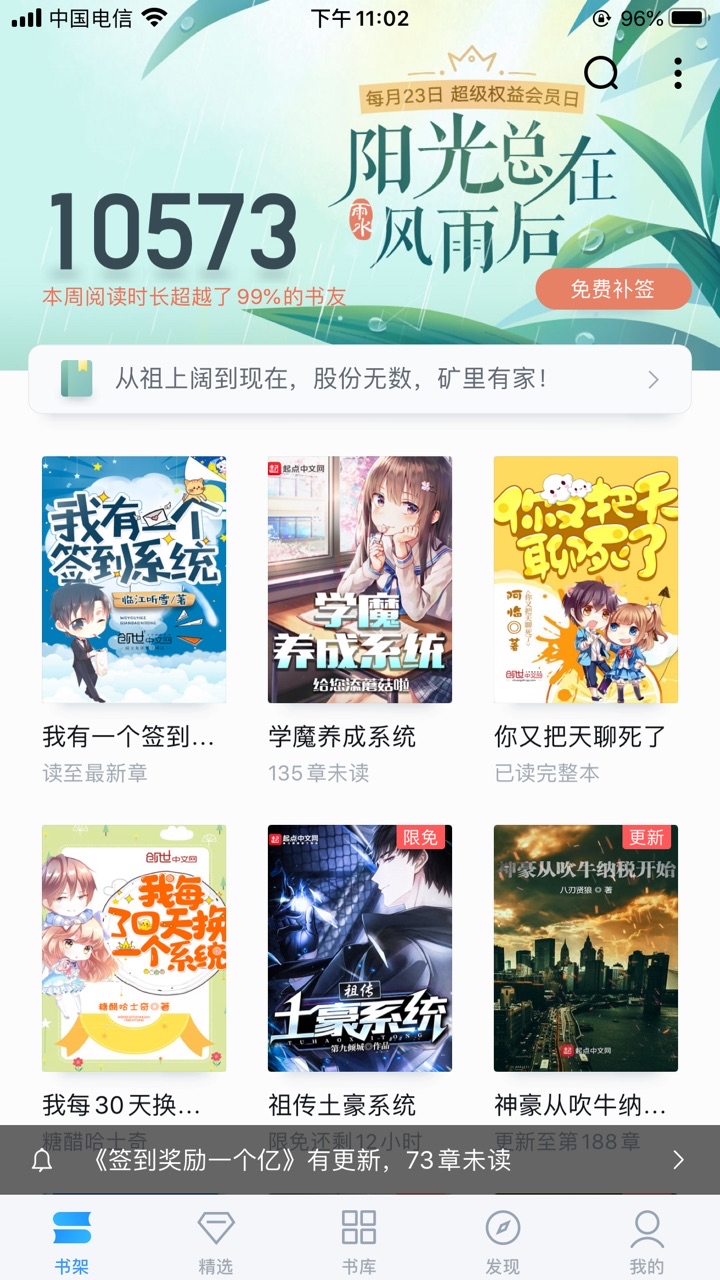Open the book 我每30天换一个系统

point(134,948)
